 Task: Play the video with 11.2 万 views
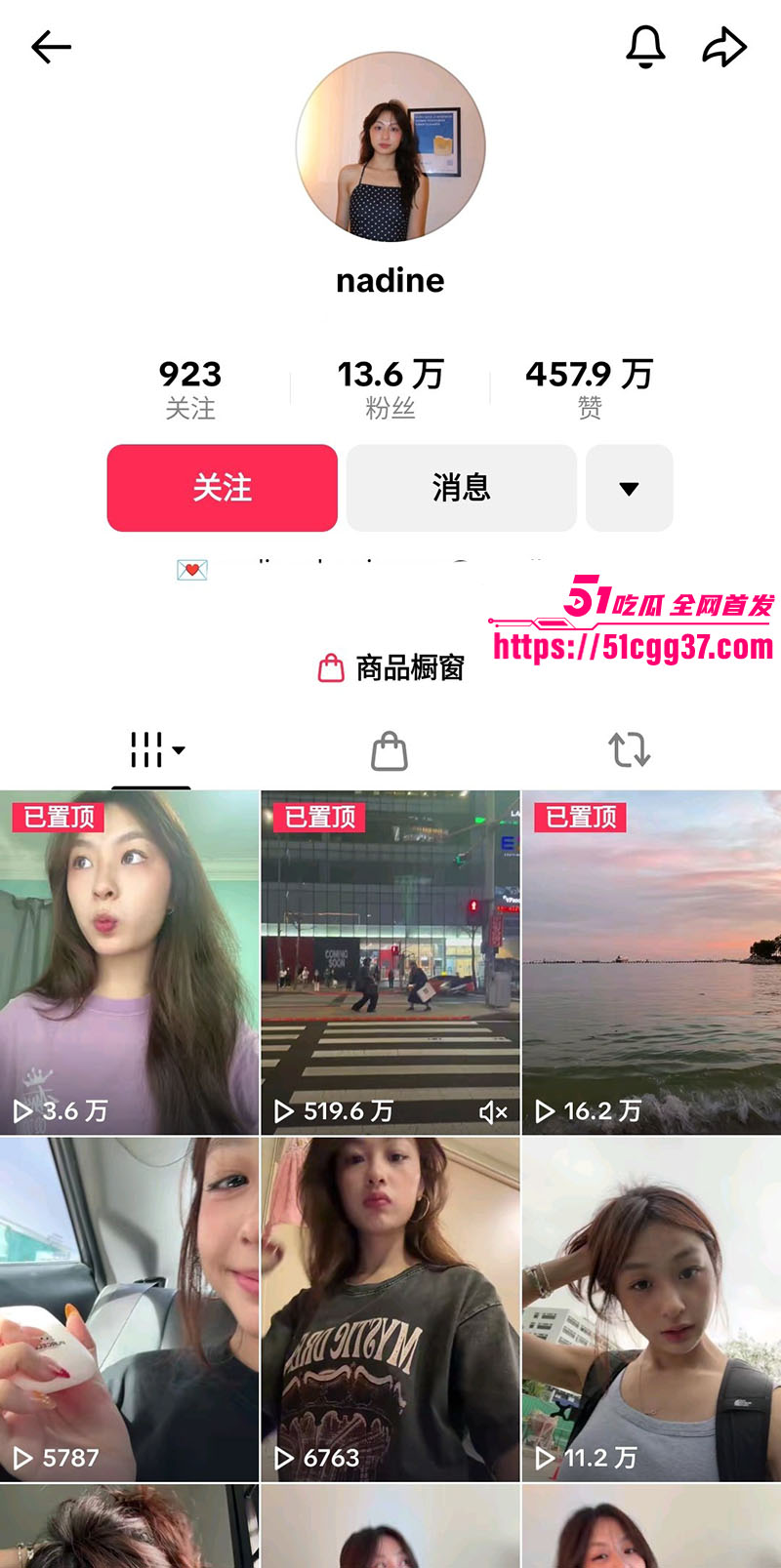(652, 1309)
